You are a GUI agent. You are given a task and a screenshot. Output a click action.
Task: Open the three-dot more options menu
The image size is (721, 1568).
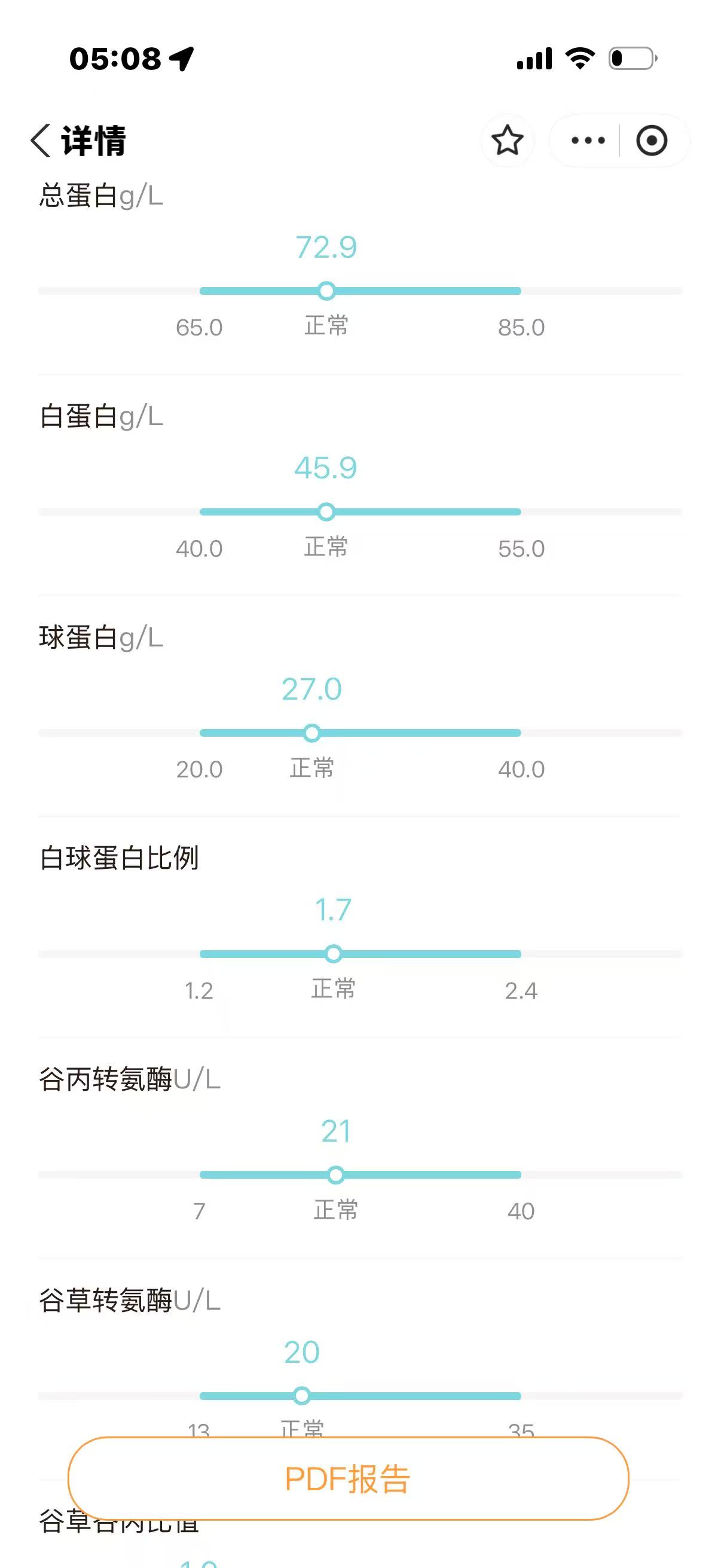pyautogui.click(x=588, y=141)
